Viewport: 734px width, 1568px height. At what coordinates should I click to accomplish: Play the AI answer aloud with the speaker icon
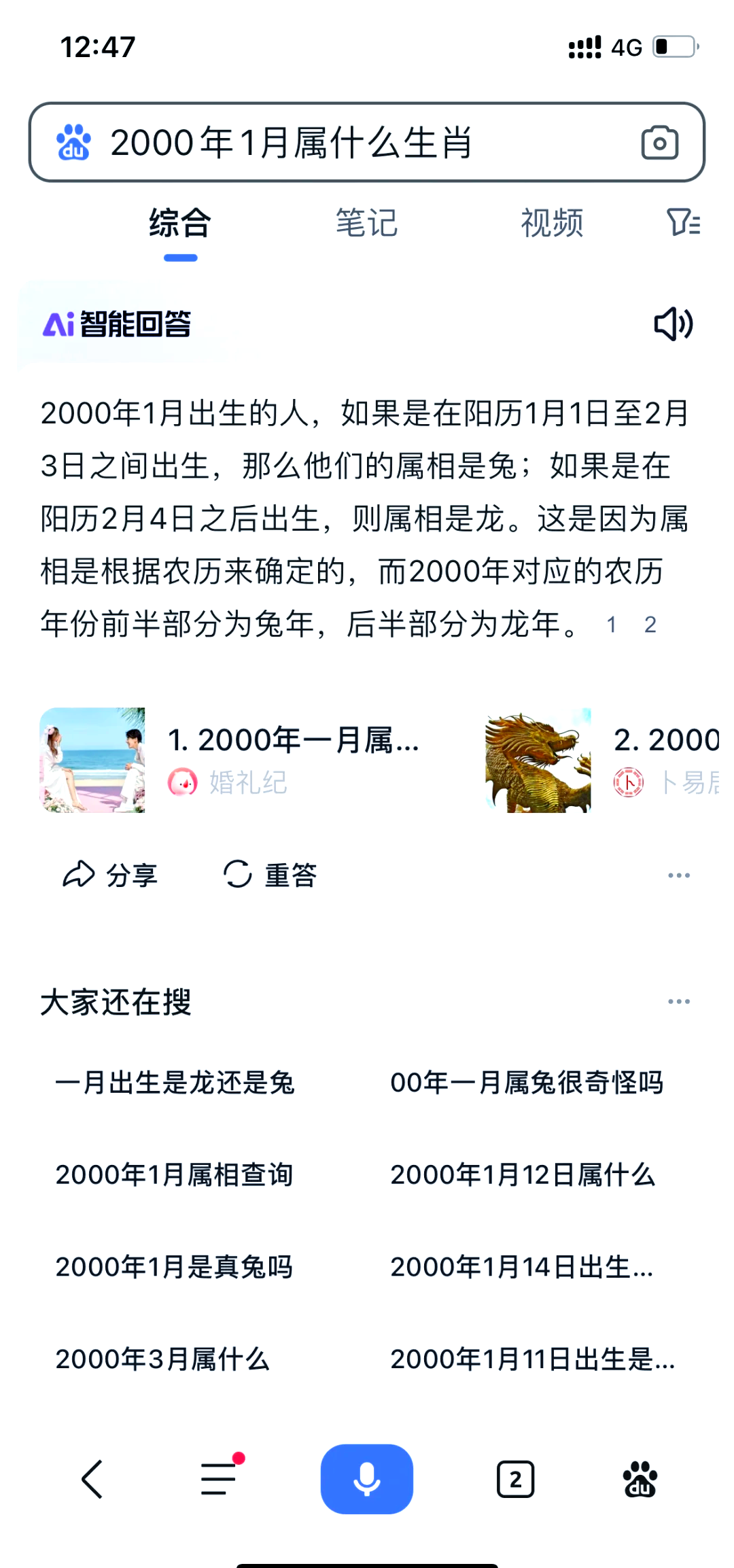point(673,324)
